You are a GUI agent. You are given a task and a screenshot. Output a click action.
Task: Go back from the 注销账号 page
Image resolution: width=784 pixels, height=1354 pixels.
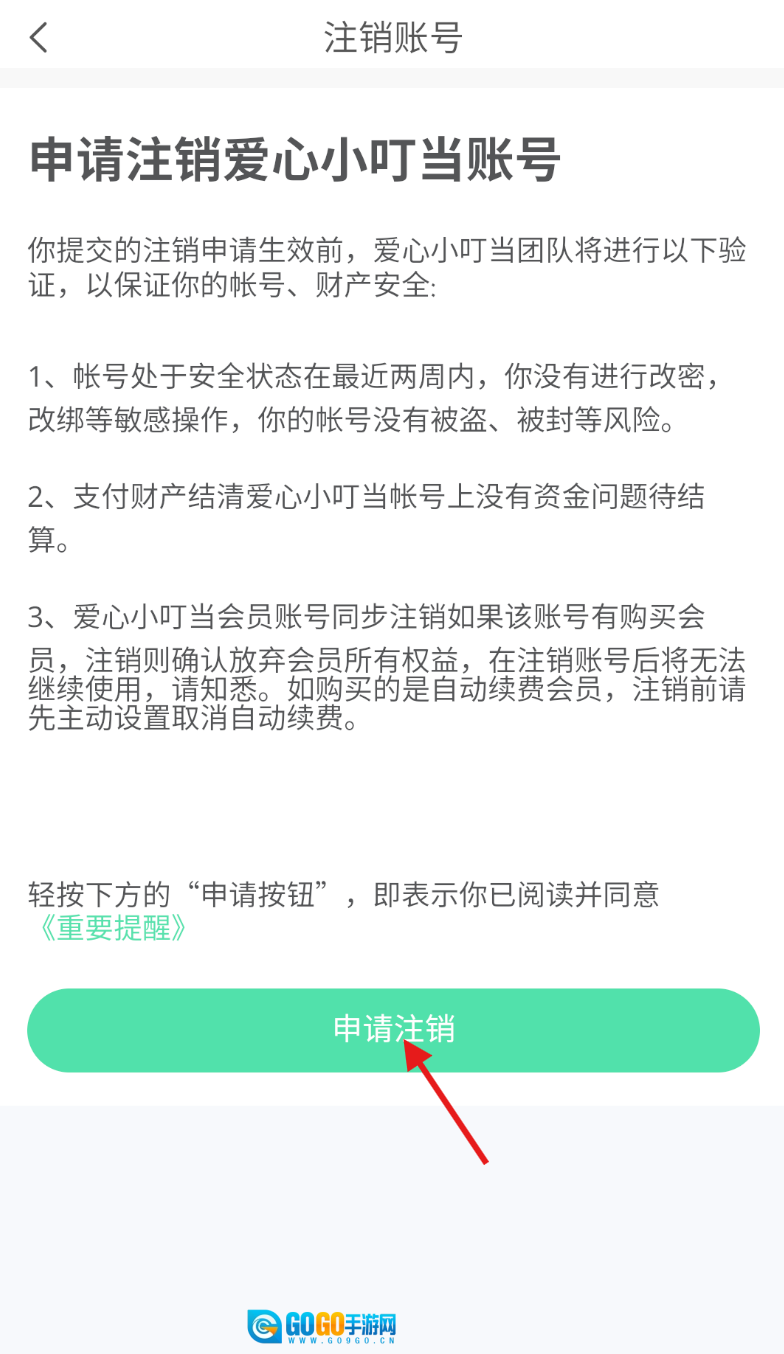click(x=39, y=38)
